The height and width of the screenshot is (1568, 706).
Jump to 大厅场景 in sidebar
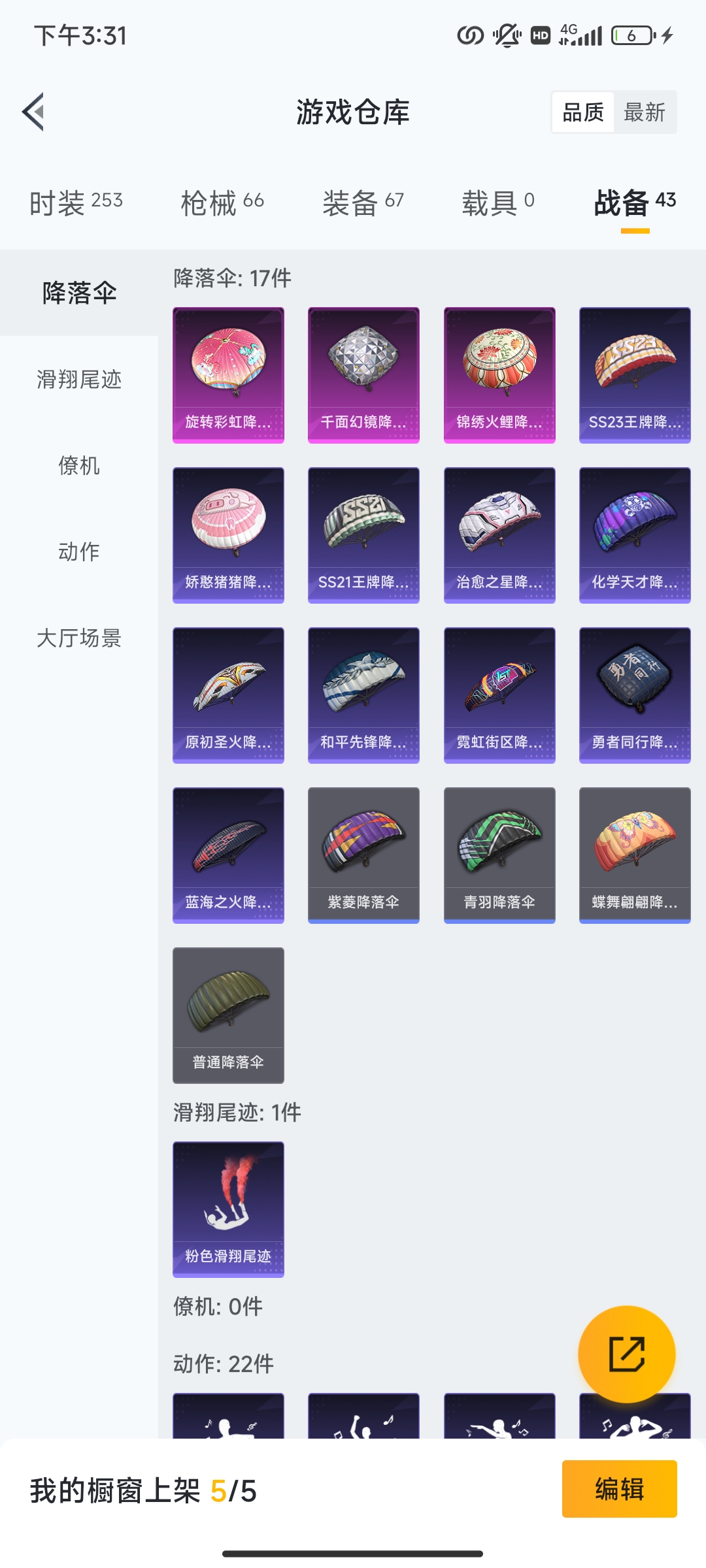[x=79, y=638]
